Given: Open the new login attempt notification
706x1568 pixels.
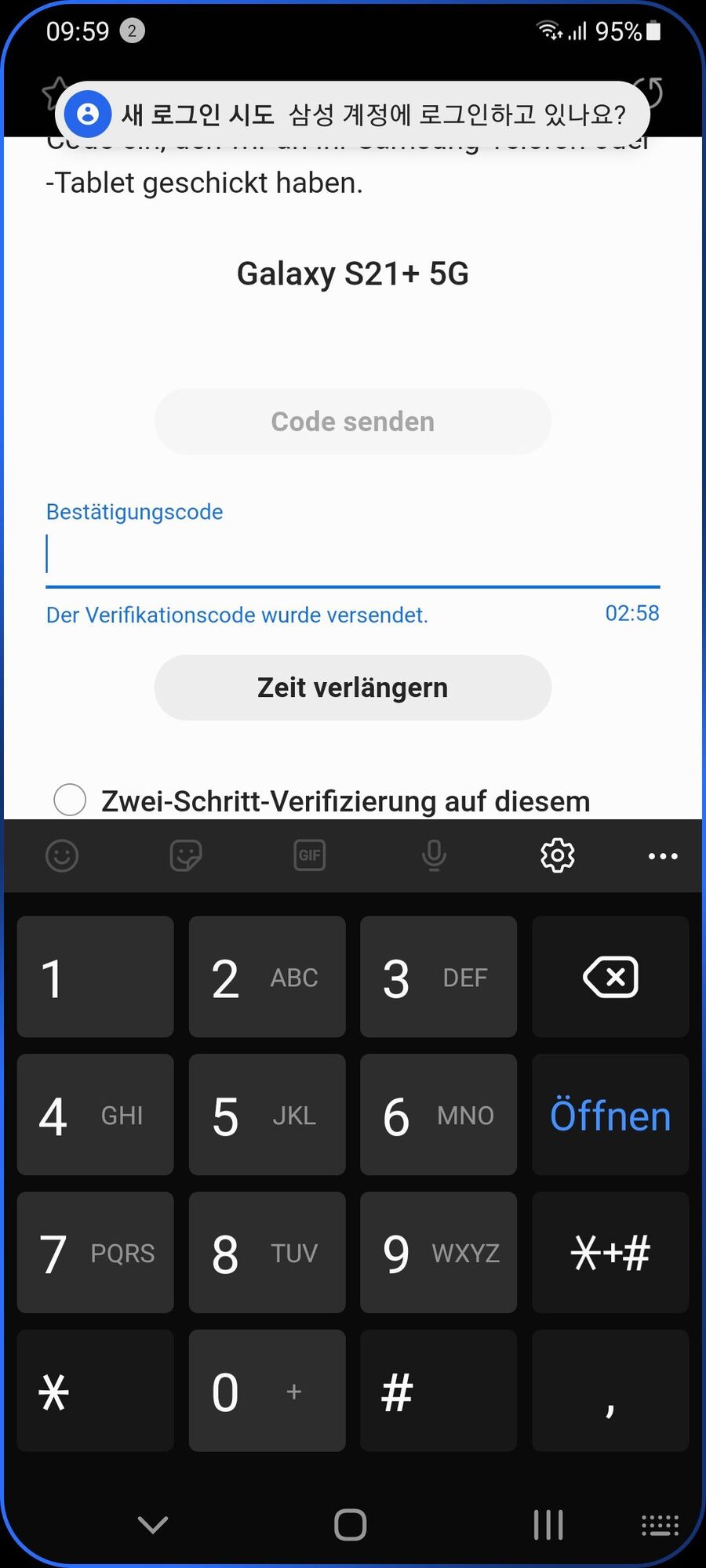Looking at the screenshot, I should [353, 114].
